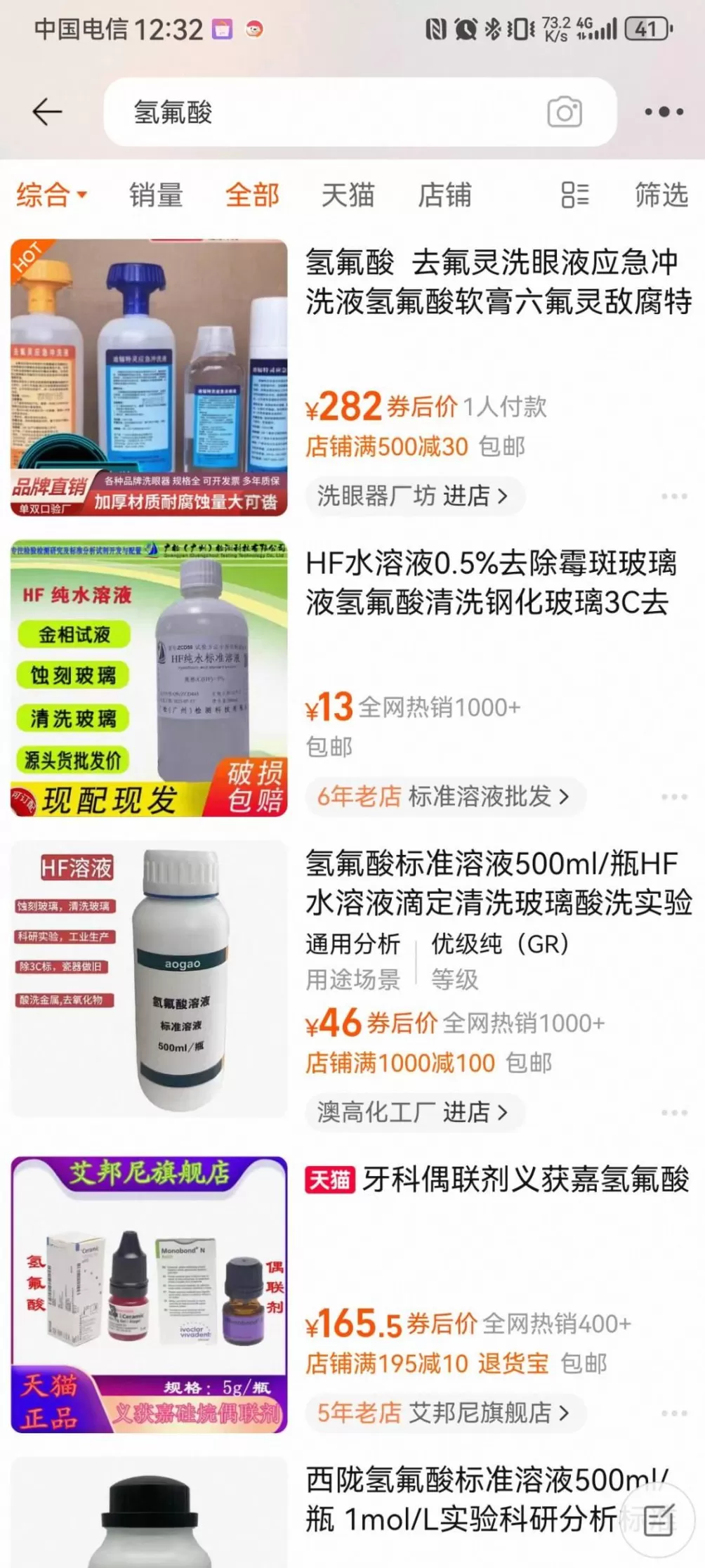Open image search via the camera icon
This screenshot has width=705, height=1568.
[566, 110]
